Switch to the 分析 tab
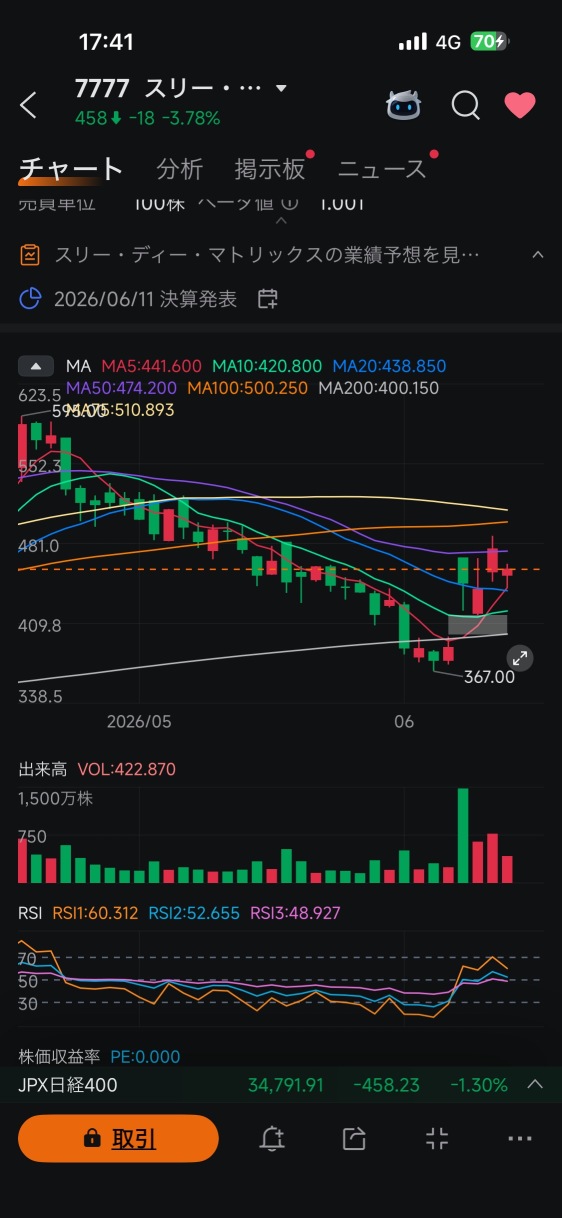Screen dimensions: 562x1218 [180, 169]
